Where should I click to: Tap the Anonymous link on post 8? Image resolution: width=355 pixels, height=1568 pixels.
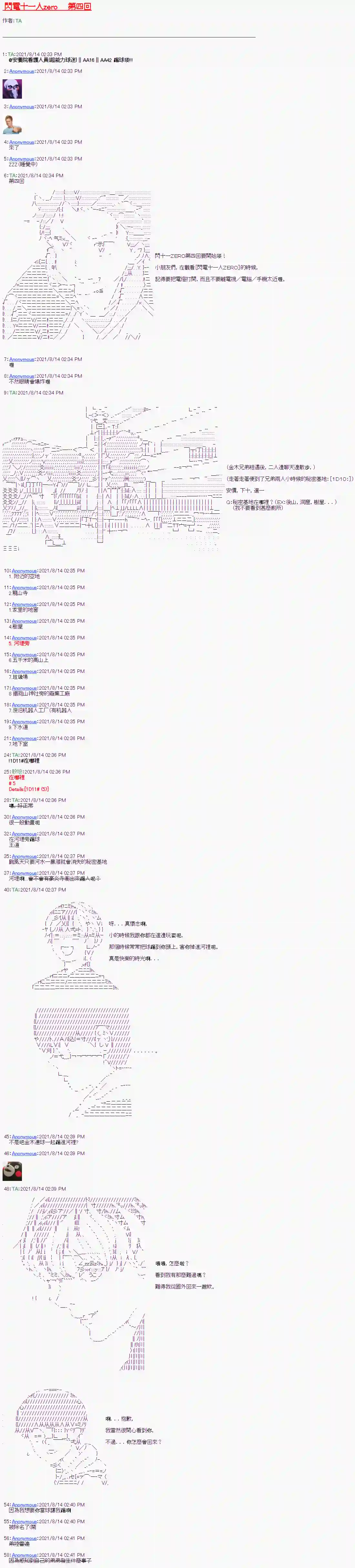click(21, 376)
